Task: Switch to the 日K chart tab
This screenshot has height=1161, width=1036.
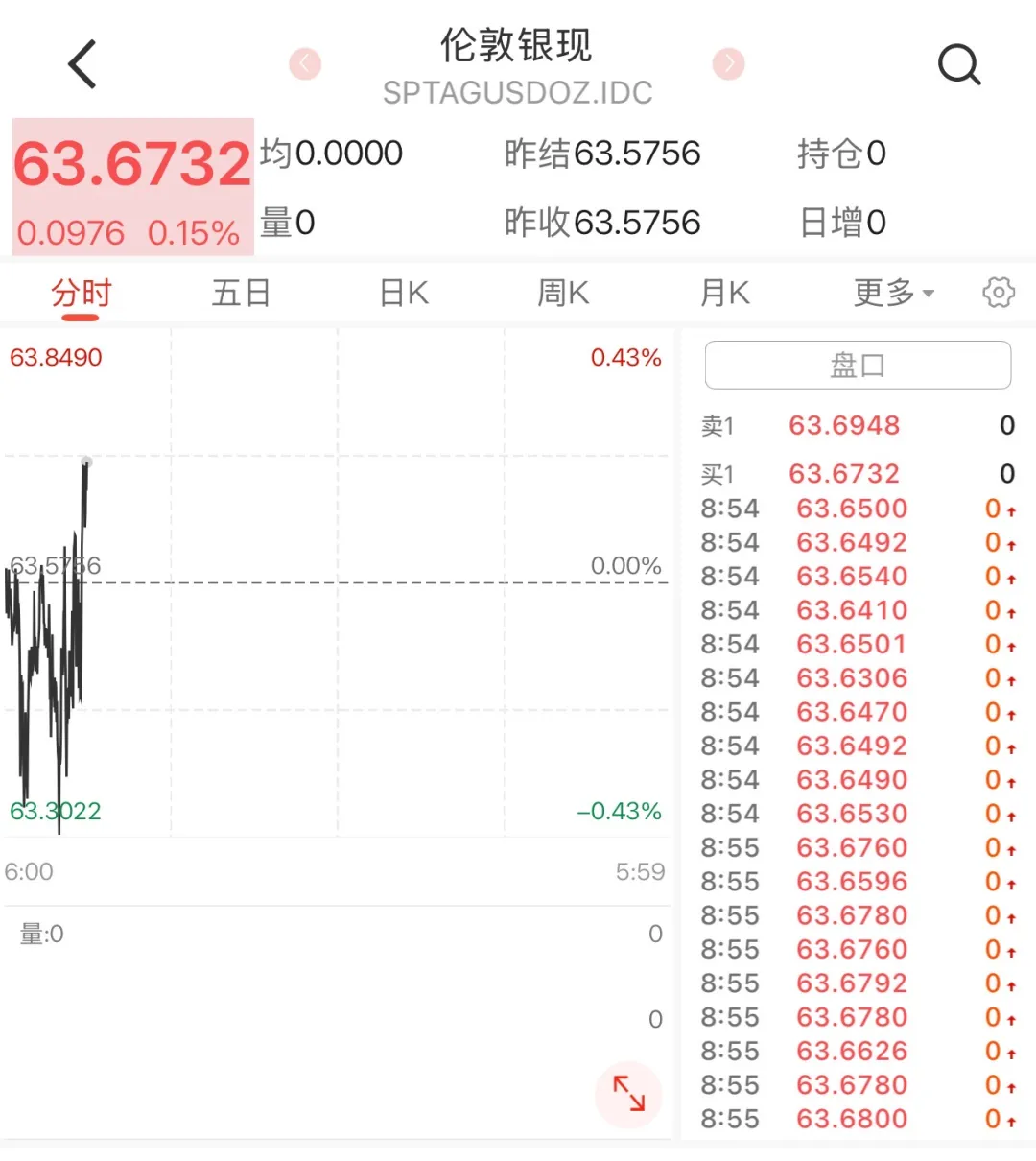Action: tap(404, 293)
